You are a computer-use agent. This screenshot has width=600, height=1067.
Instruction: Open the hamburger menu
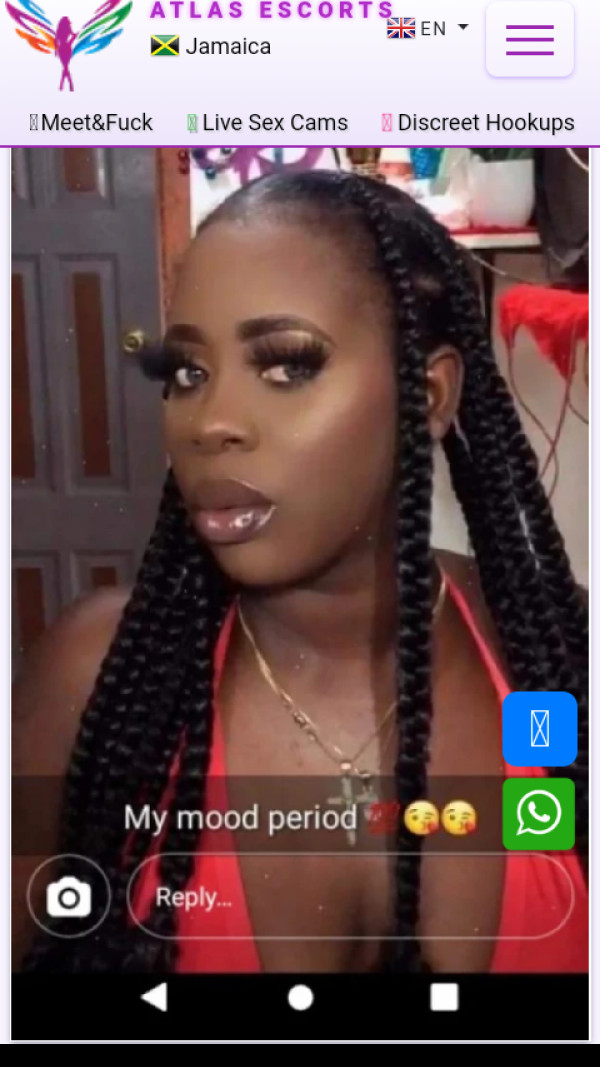click(529, 40)
